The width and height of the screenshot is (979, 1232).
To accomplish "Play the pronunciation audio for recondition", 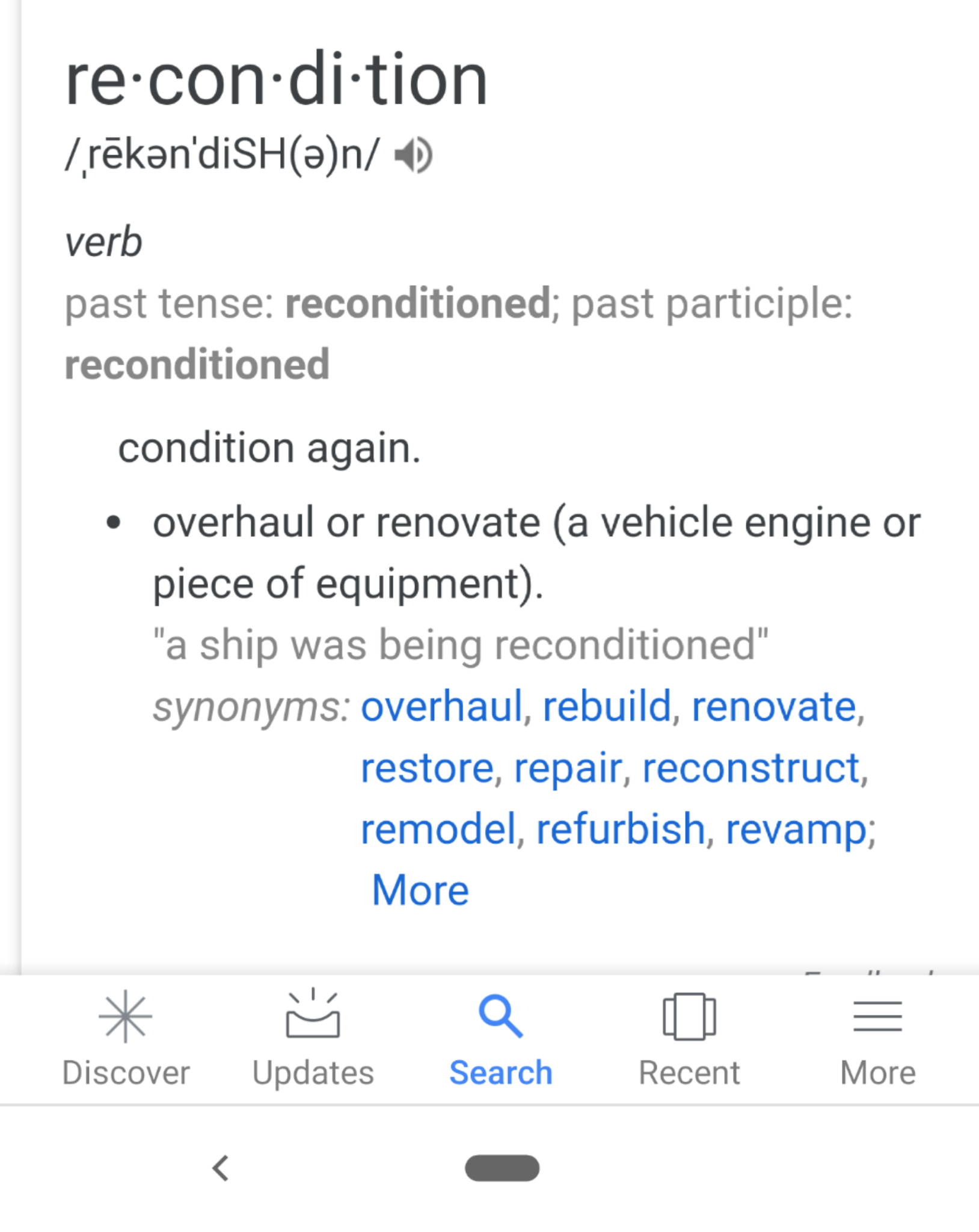I will pos(414,155).
